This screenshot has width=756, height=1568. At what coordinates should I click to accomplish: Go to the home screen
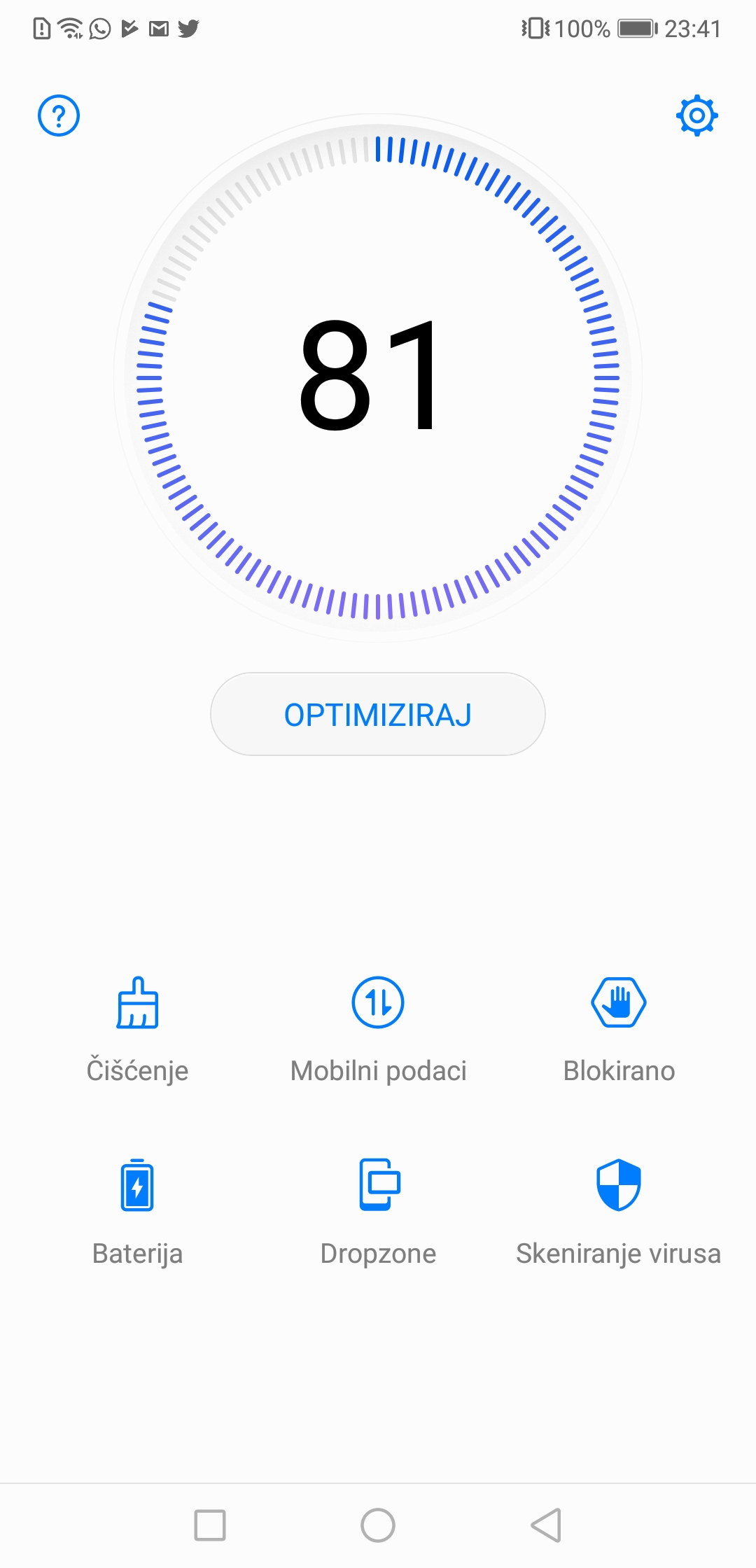[378, 1525]
